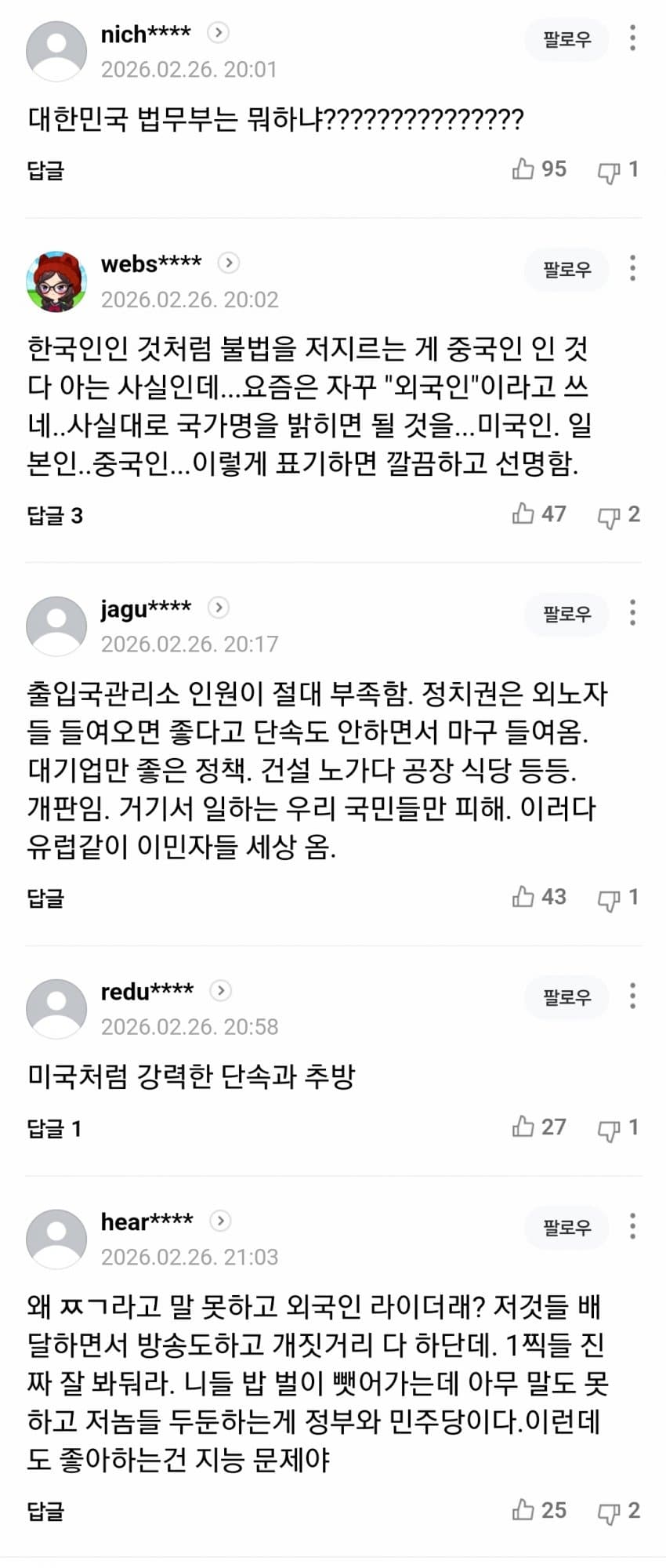This screenshot has width=666, height=1568.
Task: Open the overflow menu on hear****'s comment
Action: (x=632, y=1227)
